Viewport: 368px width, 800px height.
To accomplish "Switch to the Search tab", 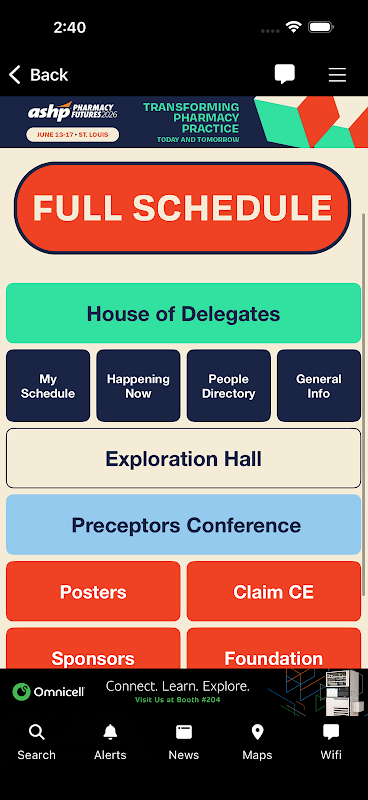I will coord(36,742).
